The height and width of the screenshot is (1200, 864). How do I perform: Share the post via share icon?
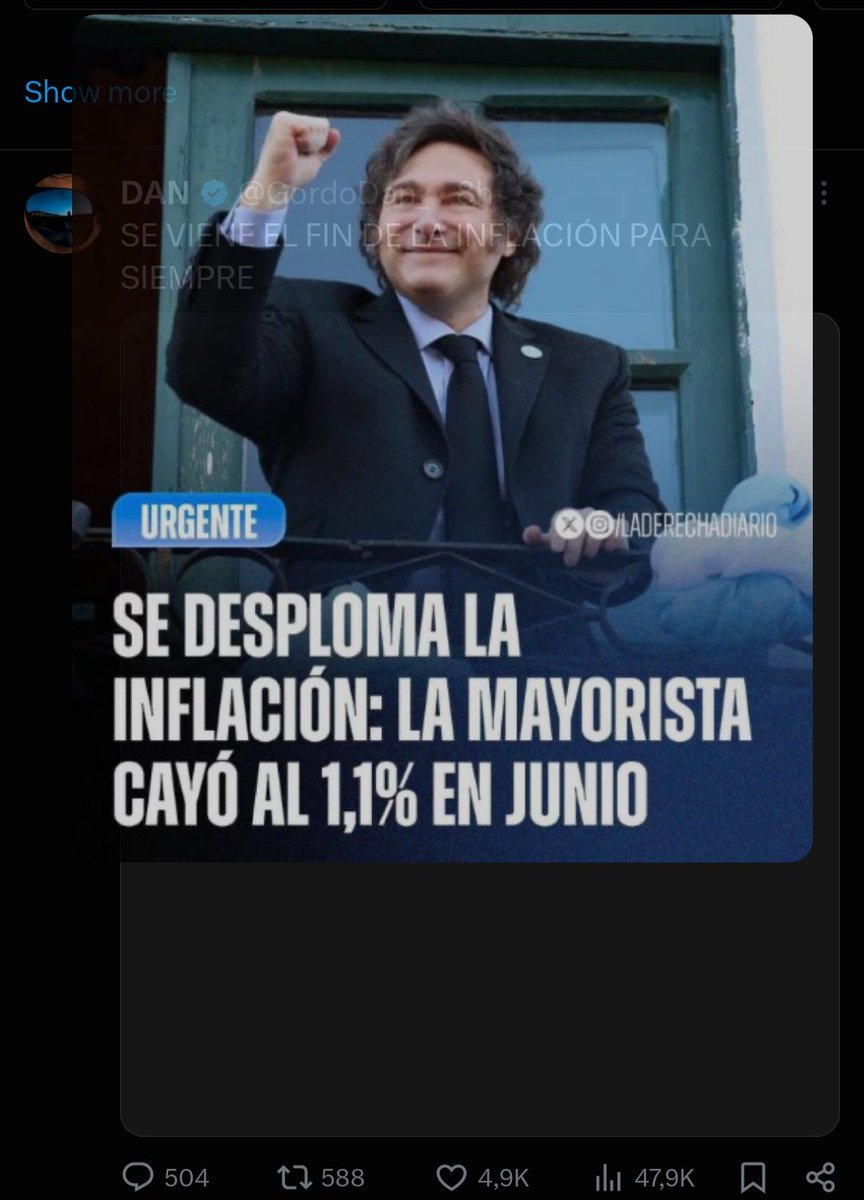click(x=820, y=1177)
